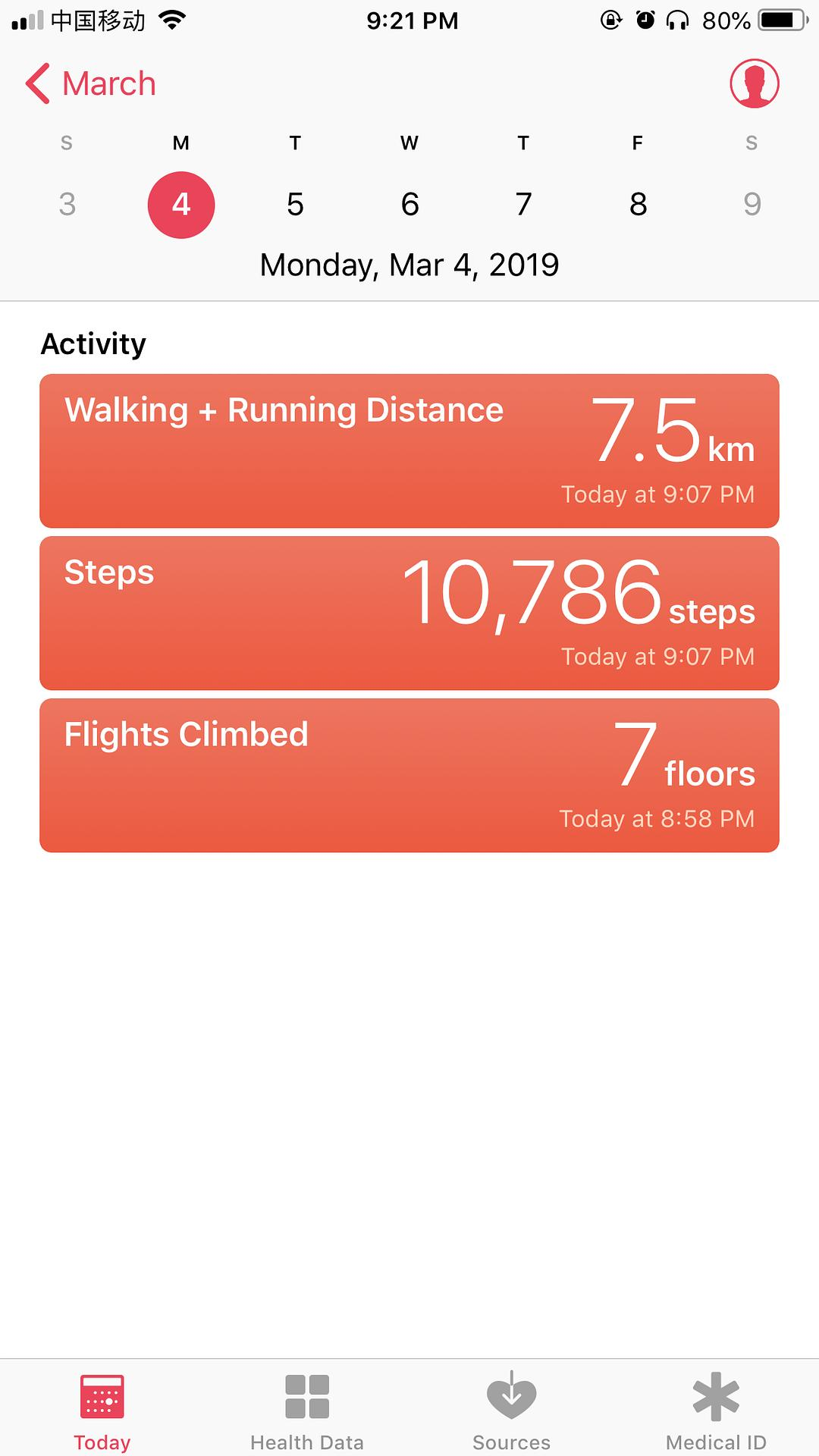819x1456 pixels.
Task: Select Wednesday the 6th
Action: click(409, 204)
